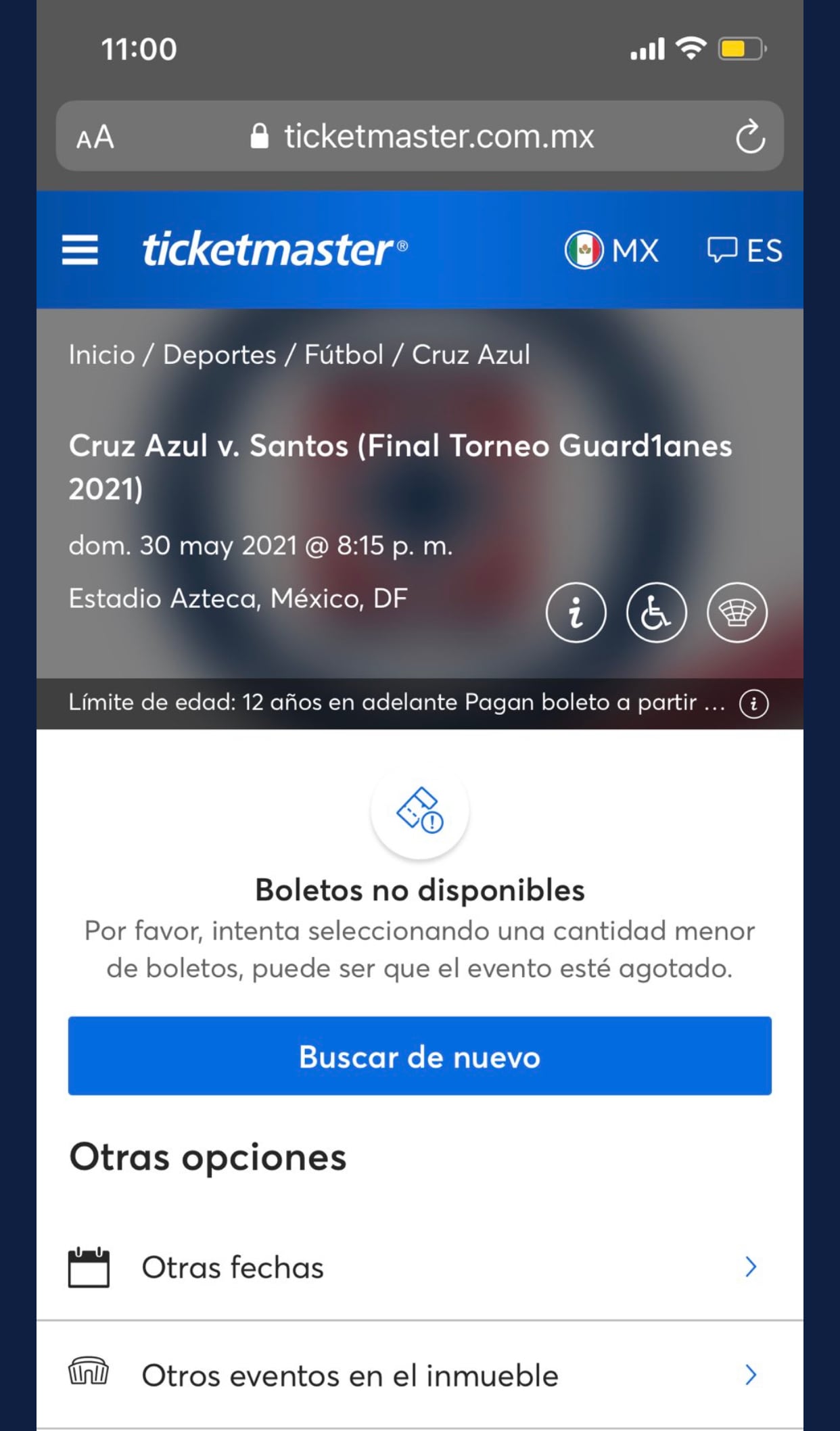The image size is (840, 1431).
Task: Click the event info circle icon
Action: (576, 612)
